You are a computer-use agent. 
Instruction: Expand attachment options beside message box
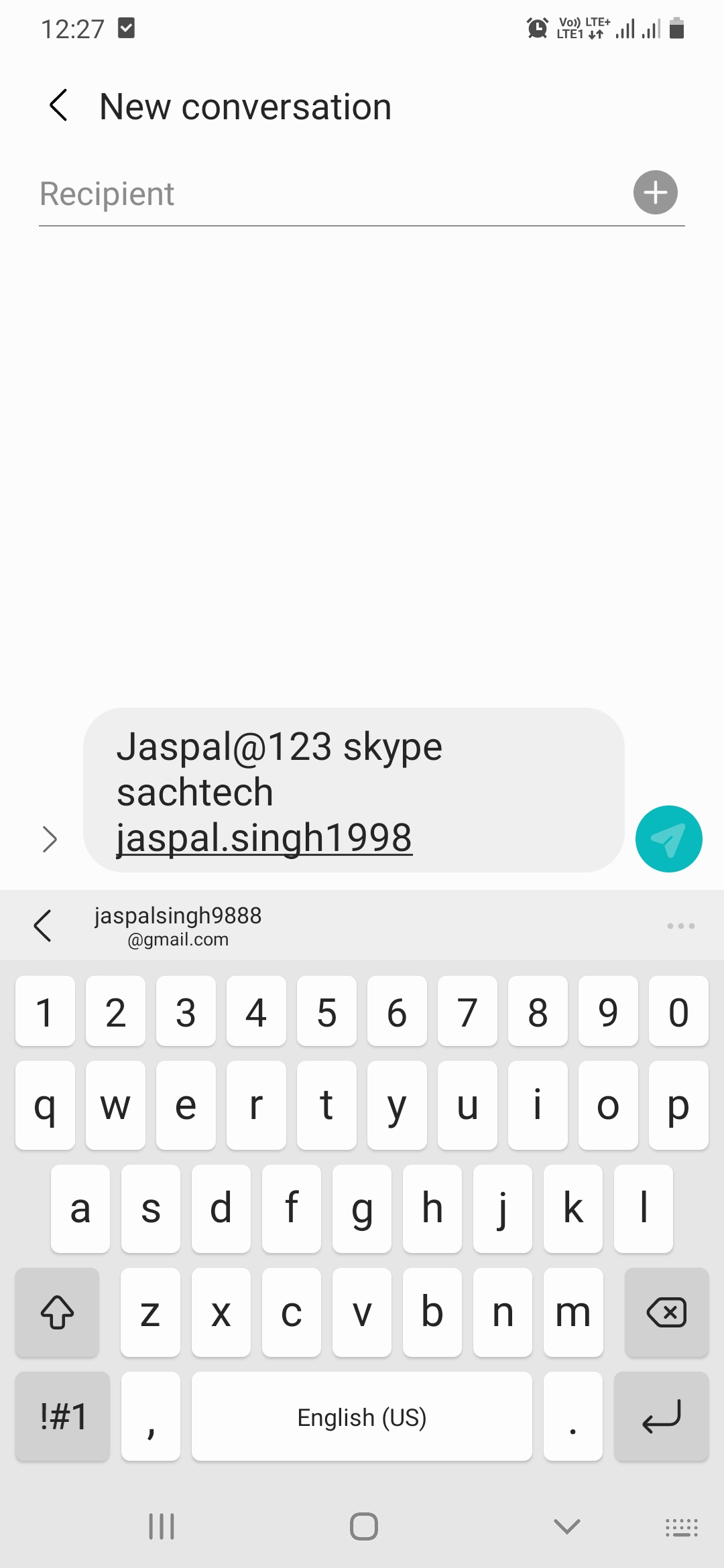(50, 839)
